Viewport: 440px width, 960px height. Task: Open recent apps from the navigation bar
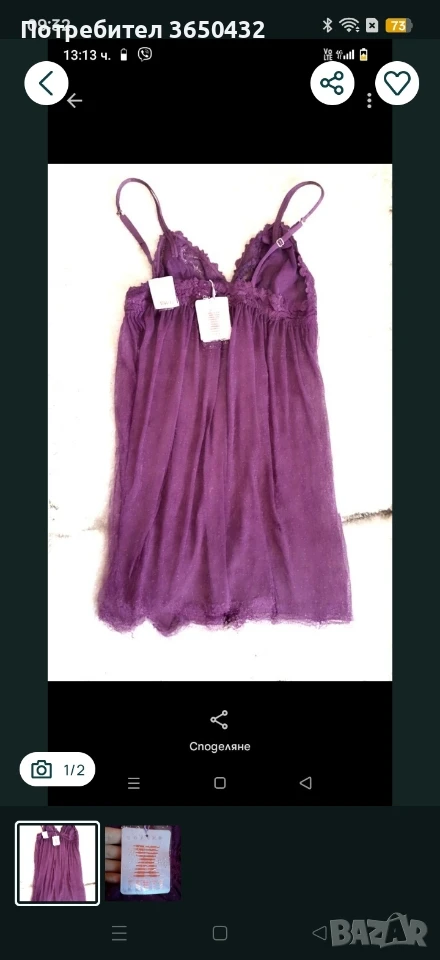point(119,933)
